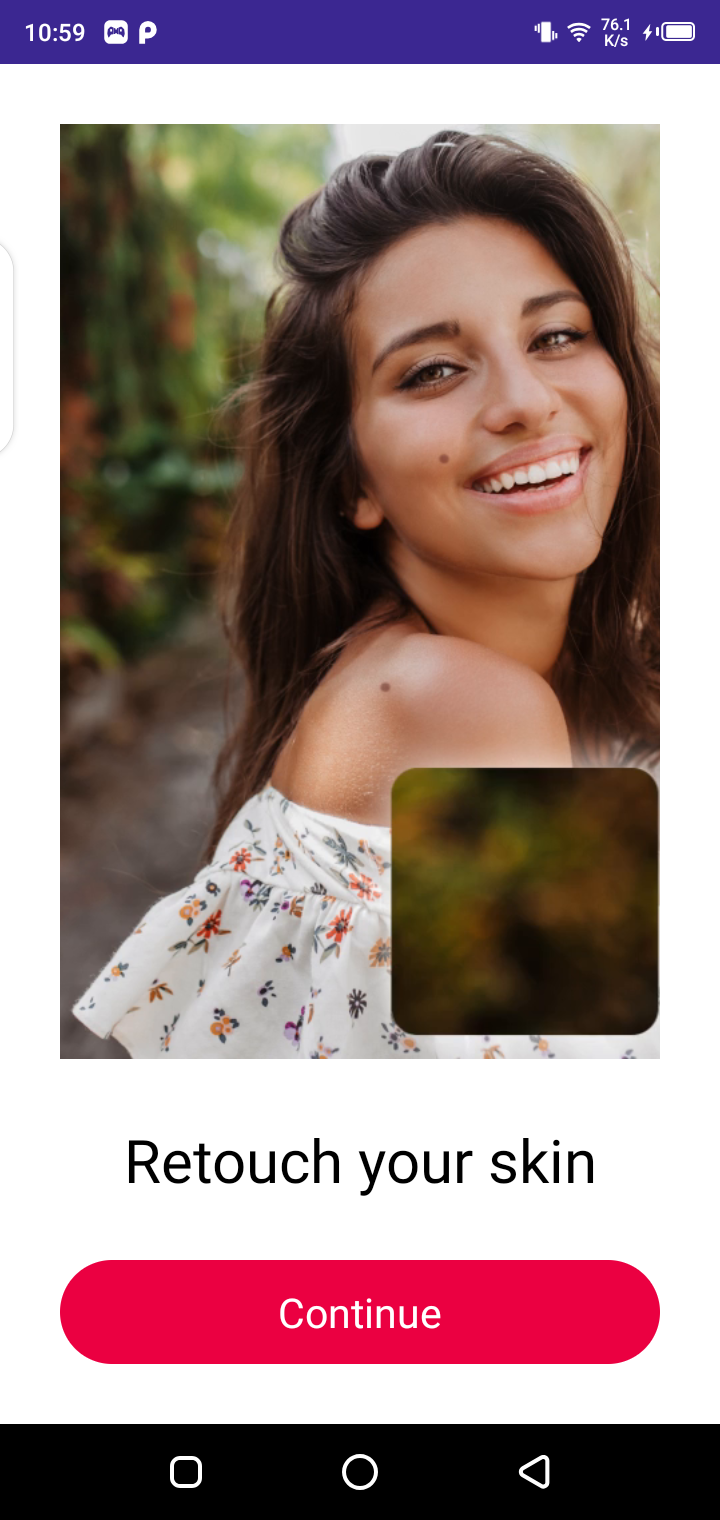Tap the Continue button
This screenshot has height=1520, width=720.
coord(360,1312)
